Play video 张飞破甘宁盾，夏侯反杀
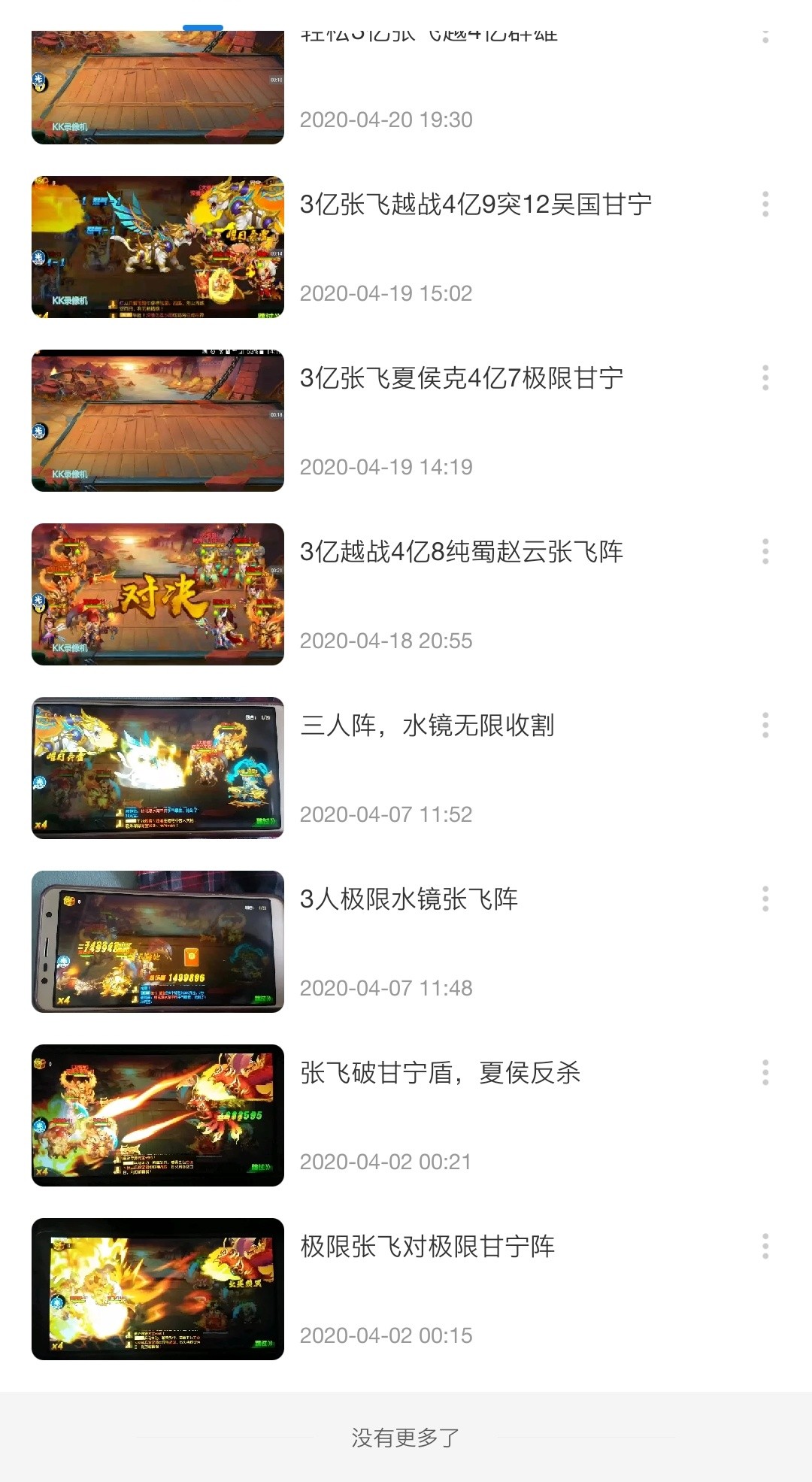The height and width of the screenshot is (1482, 812). click(158, 1115)
